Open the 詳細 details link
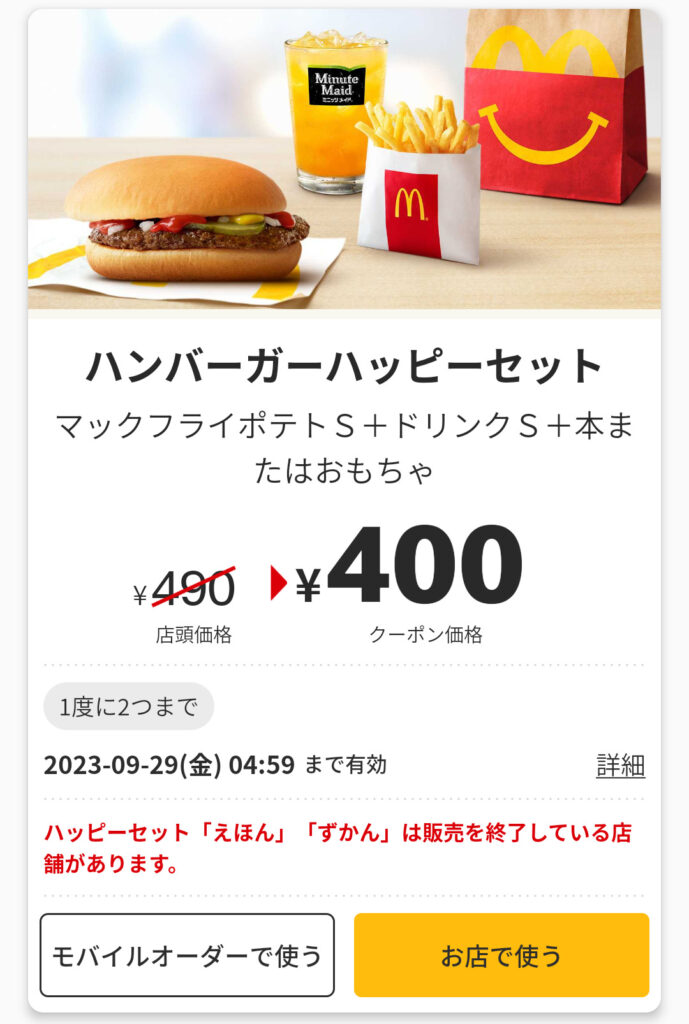This screenshot has height=1024, width=689. (620, 766)
